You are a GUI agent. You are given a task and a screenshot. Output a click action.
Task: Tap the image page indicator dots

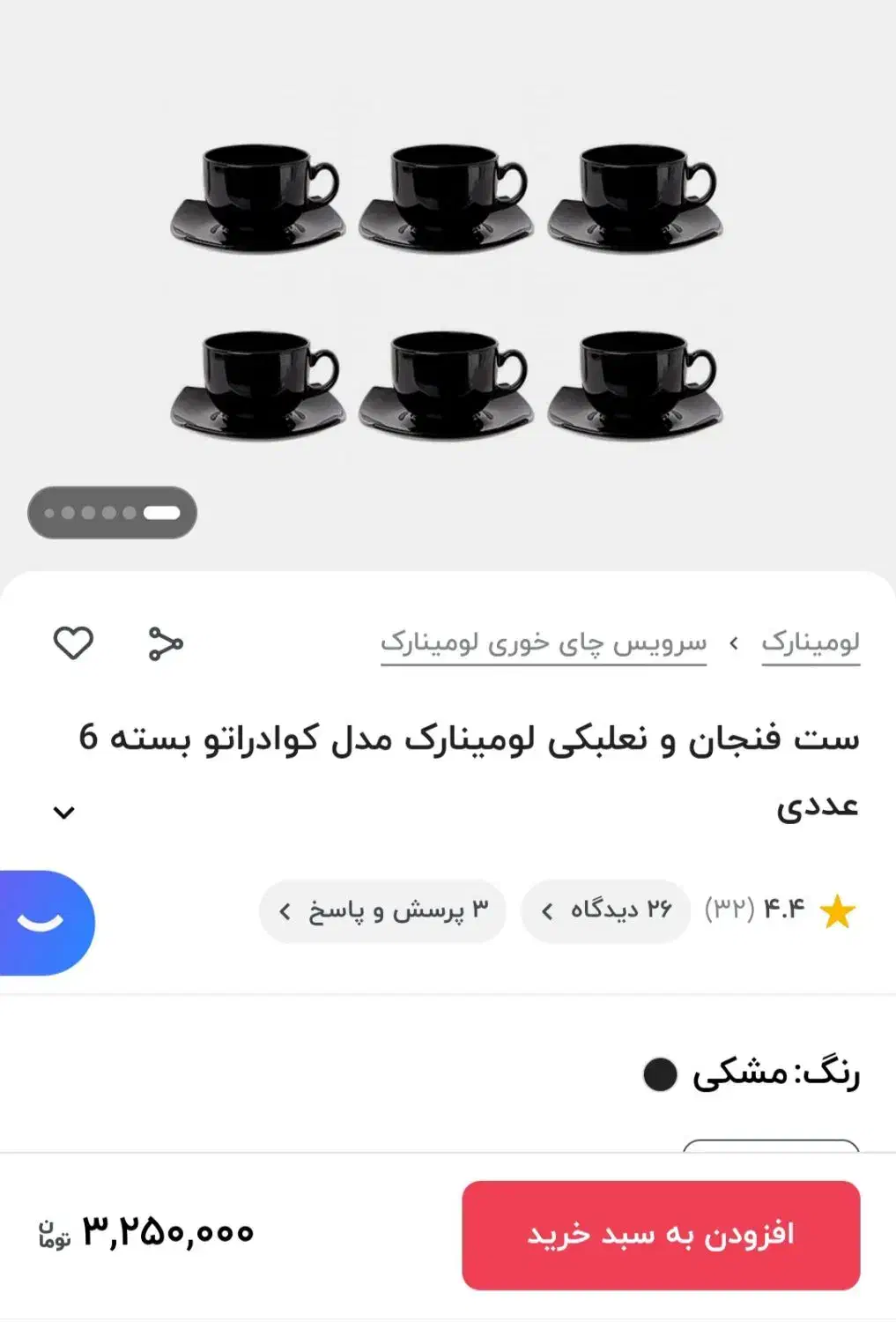coord(112,513)
